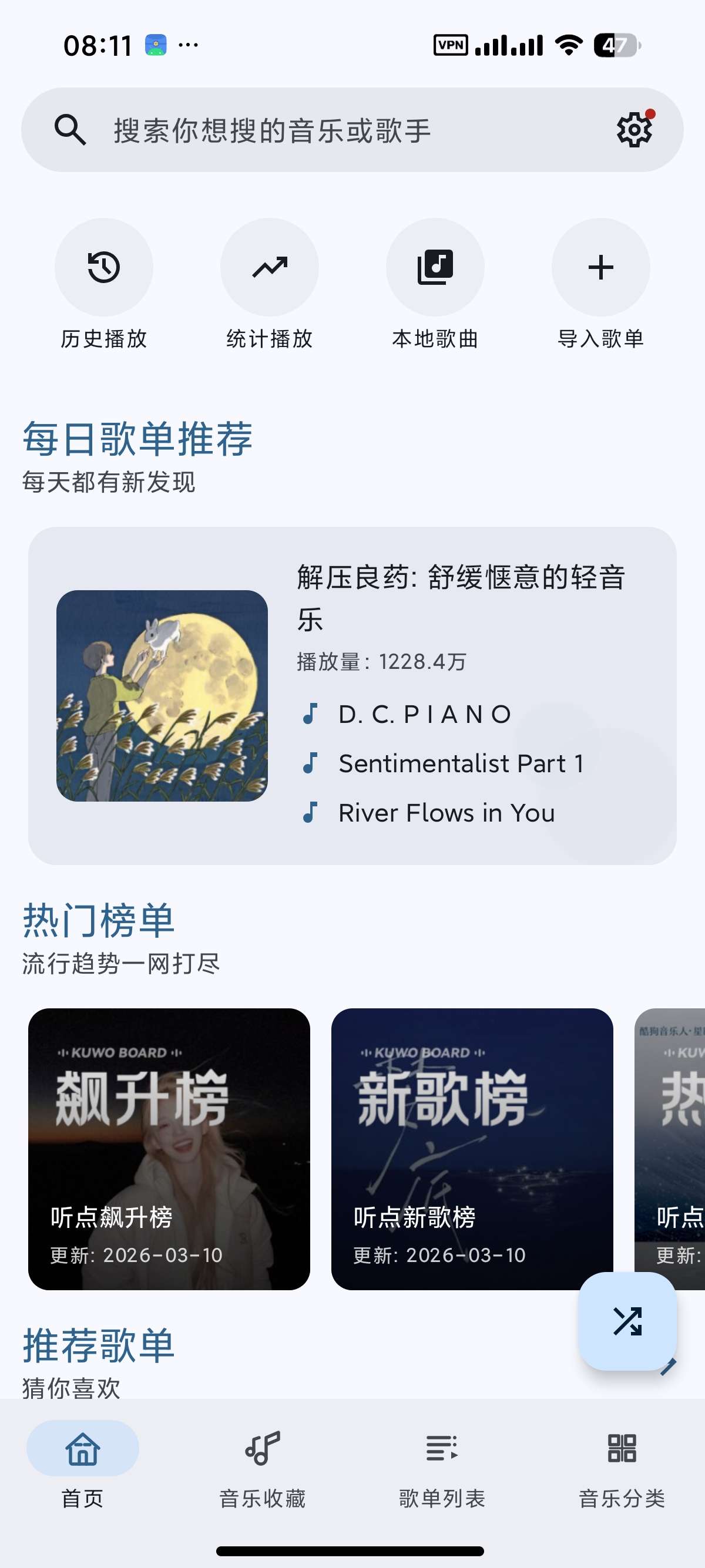Switch to the 歌单列表 tab

pos(440,1465)
